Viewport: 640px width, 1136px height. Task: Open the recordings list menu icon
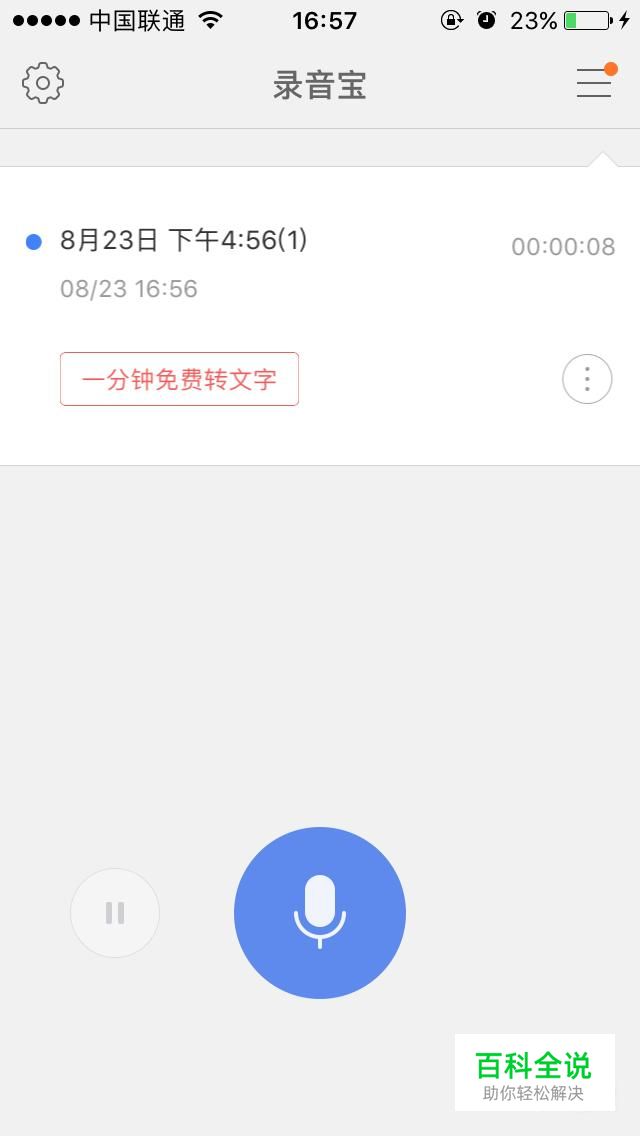point(595,83)
